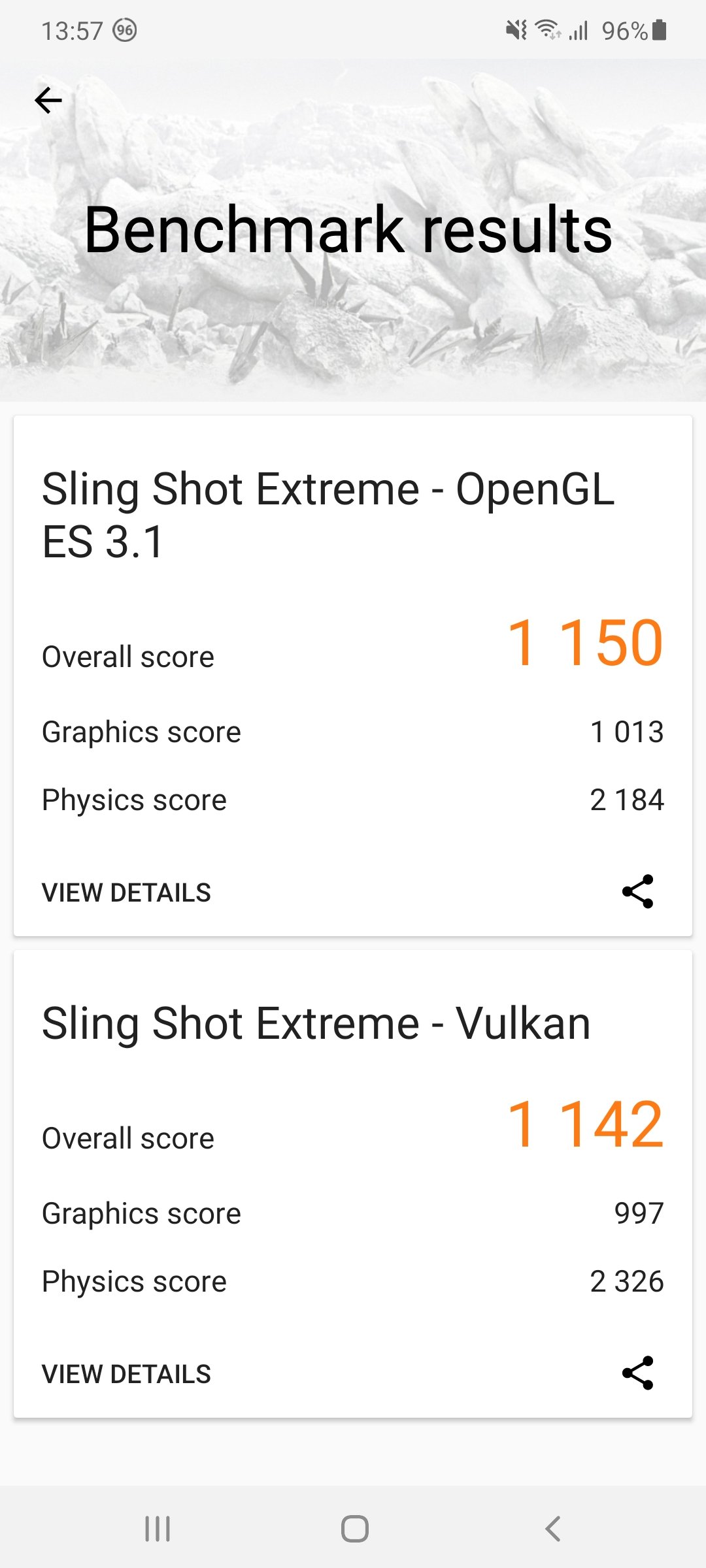Tap the system home button
Image resolution: width=706 pixels, height=1568 pixels.
point(355,1529)
